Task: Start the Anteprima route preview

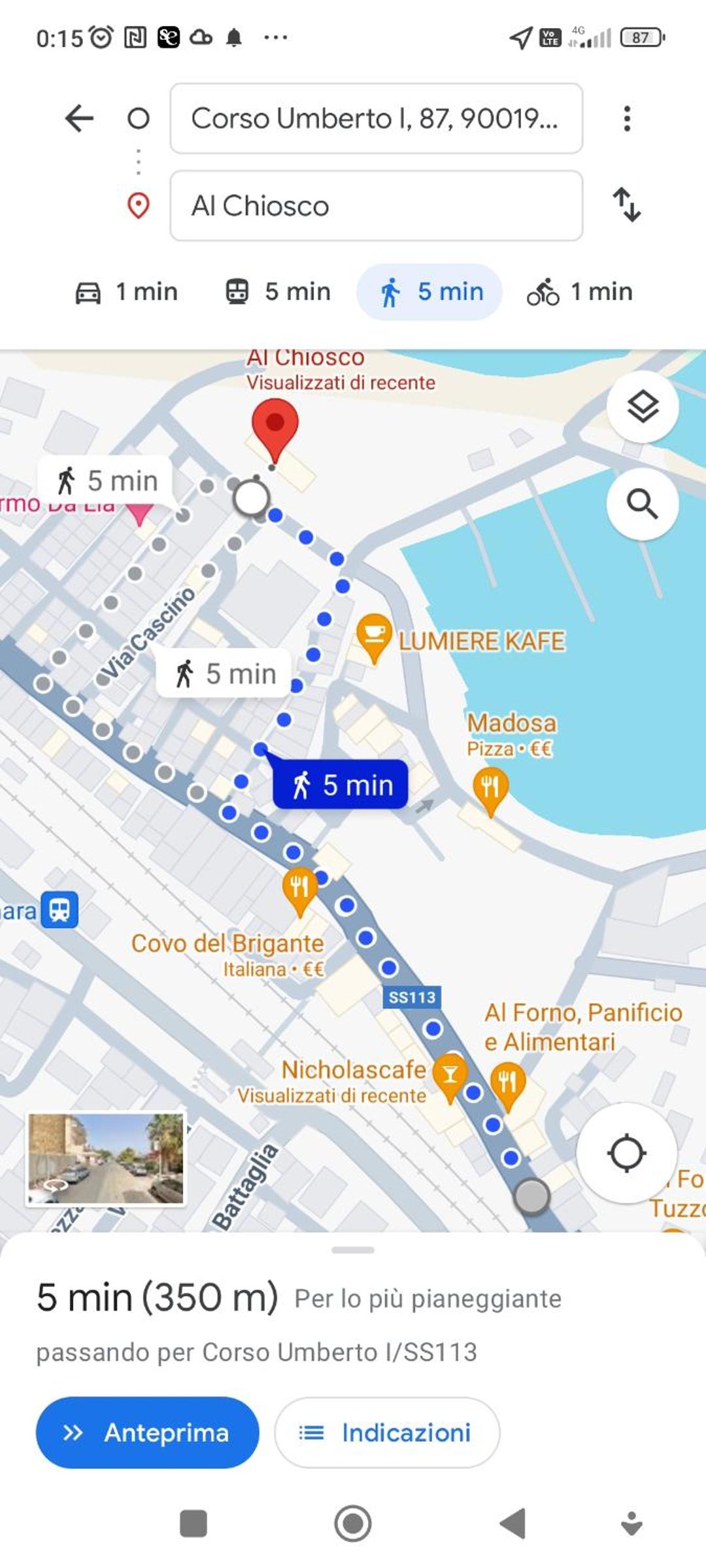Action: [x=147, y=1433]
